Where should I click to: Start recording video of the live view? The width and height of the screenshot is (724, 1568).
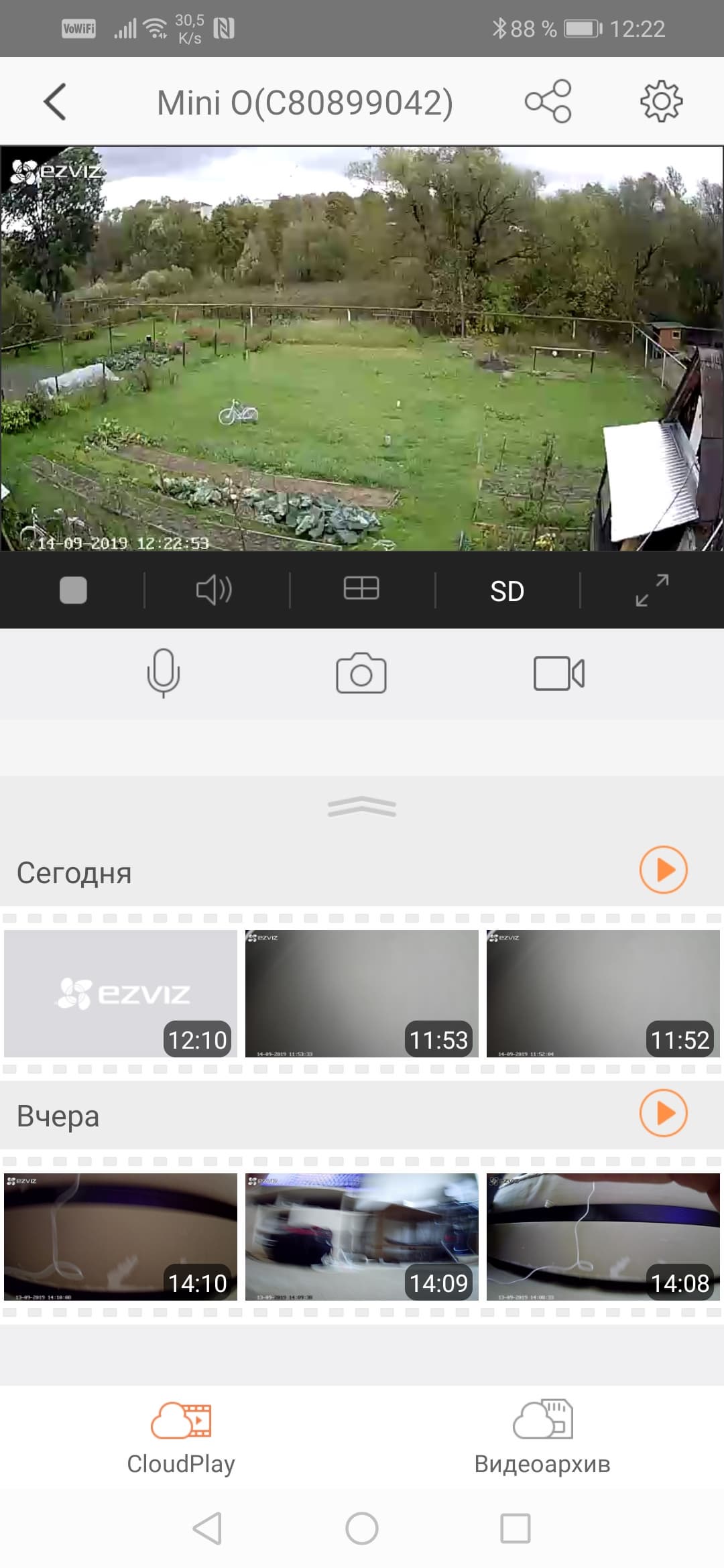coord(558,673)
